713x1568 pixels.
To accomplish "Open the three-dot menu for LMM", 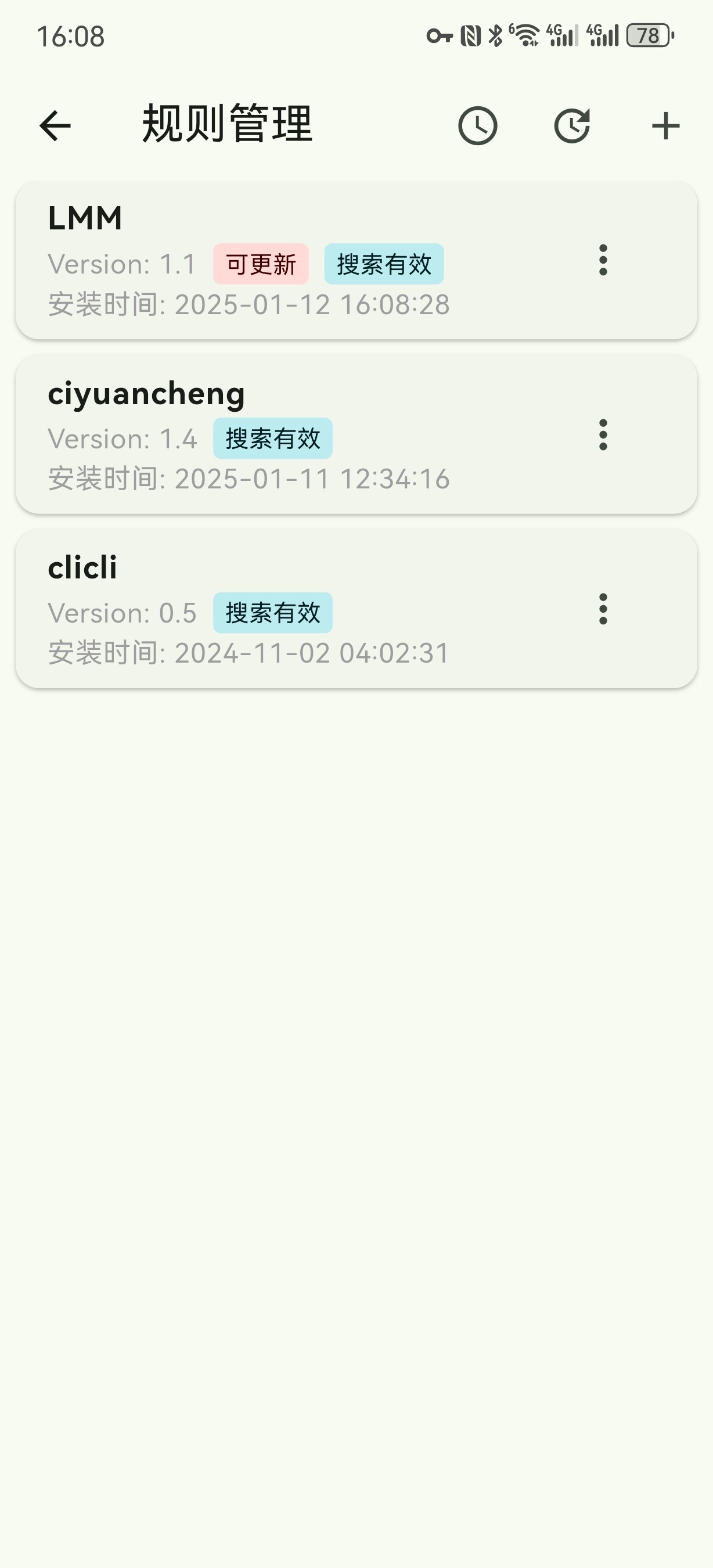I will (x=603, y=260).
